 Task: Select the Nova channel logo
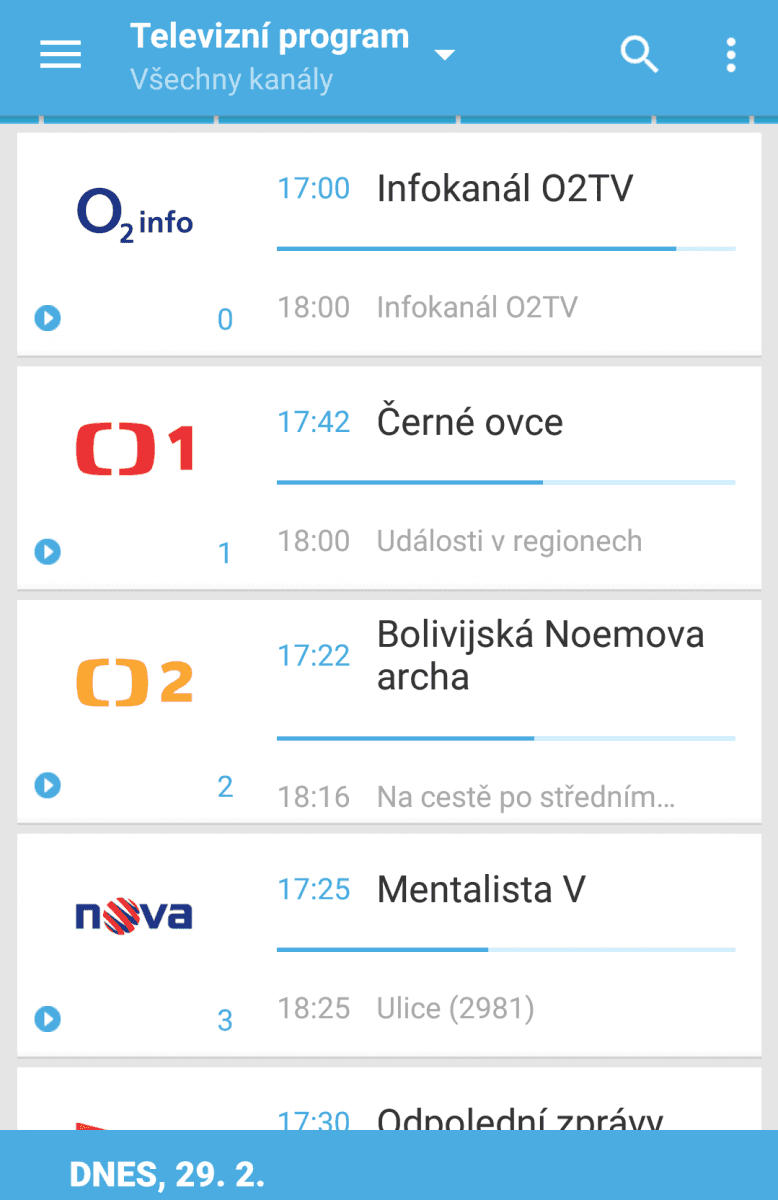tap(134, 912)
